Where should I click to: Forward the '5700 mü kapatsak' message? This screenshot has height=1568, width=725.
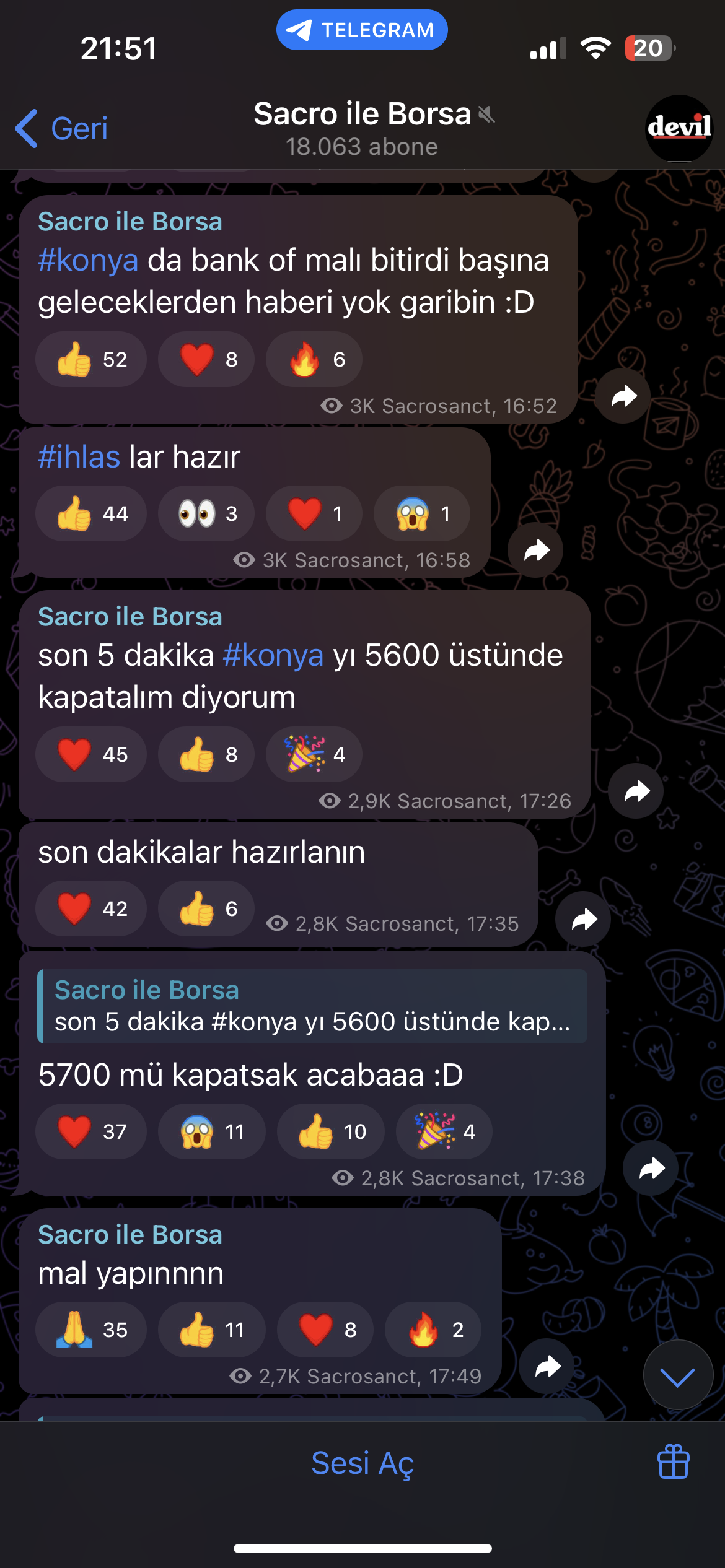click(x=651, y=1169)
